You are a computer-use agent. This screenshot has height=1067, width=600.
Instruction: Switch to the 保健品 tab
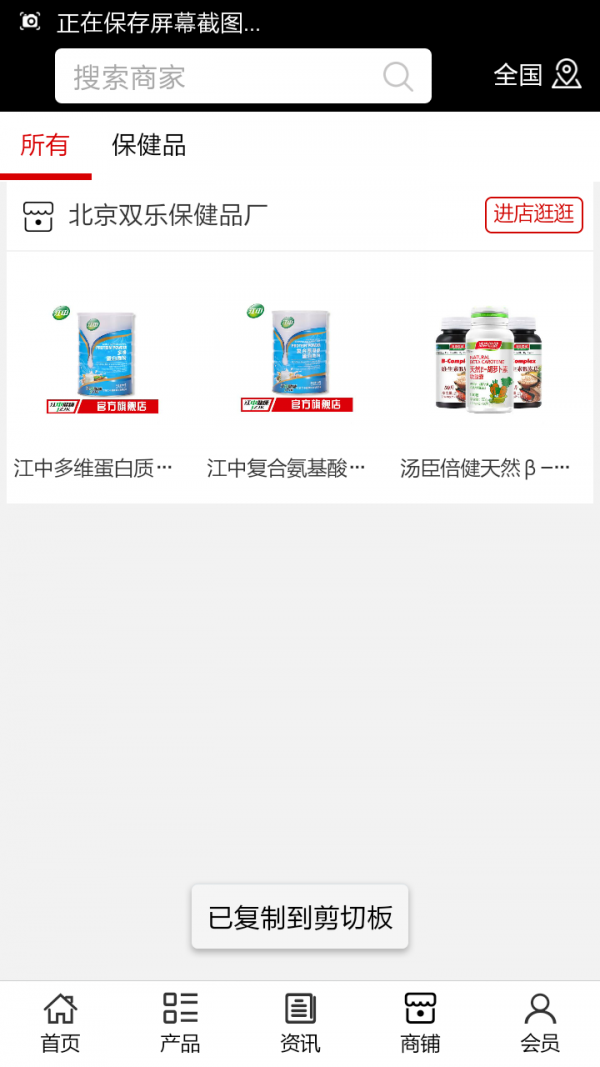[148, 146]
